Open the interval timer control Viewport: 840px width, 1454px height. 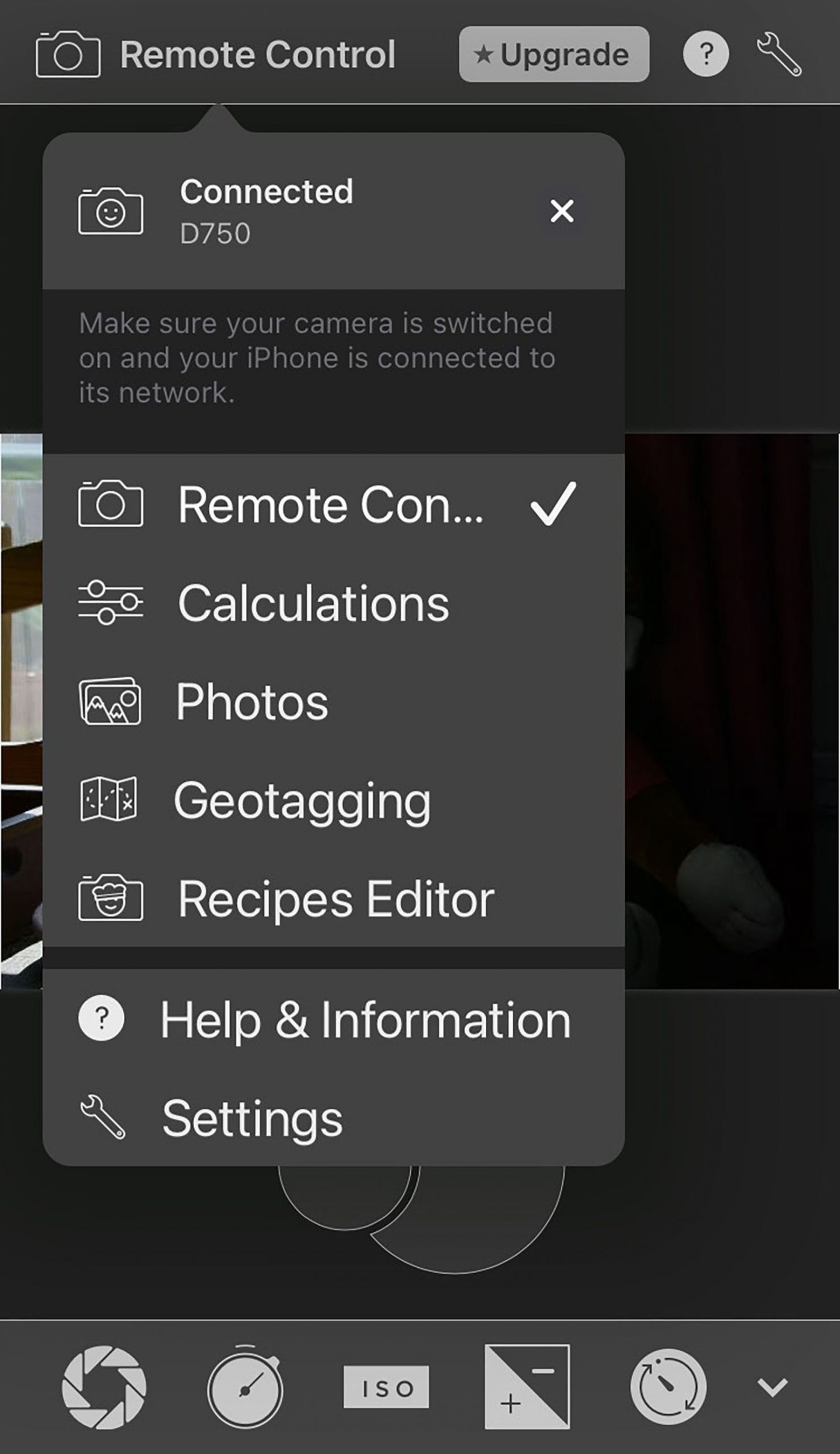[668, 1388]
